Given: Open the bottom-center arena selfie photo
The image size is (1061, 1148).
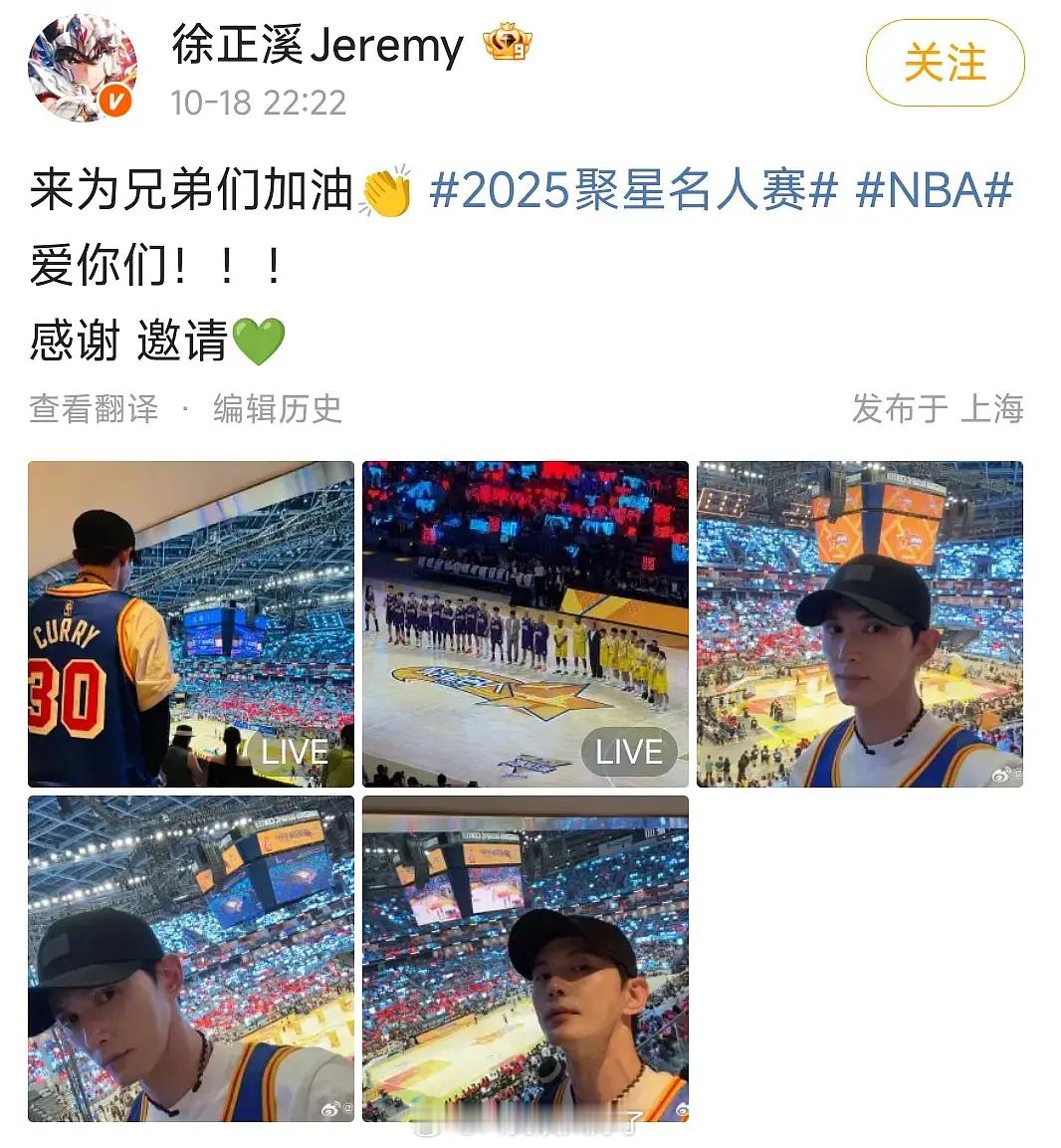Looking at the screenshot, I should [x=526, y=961].
